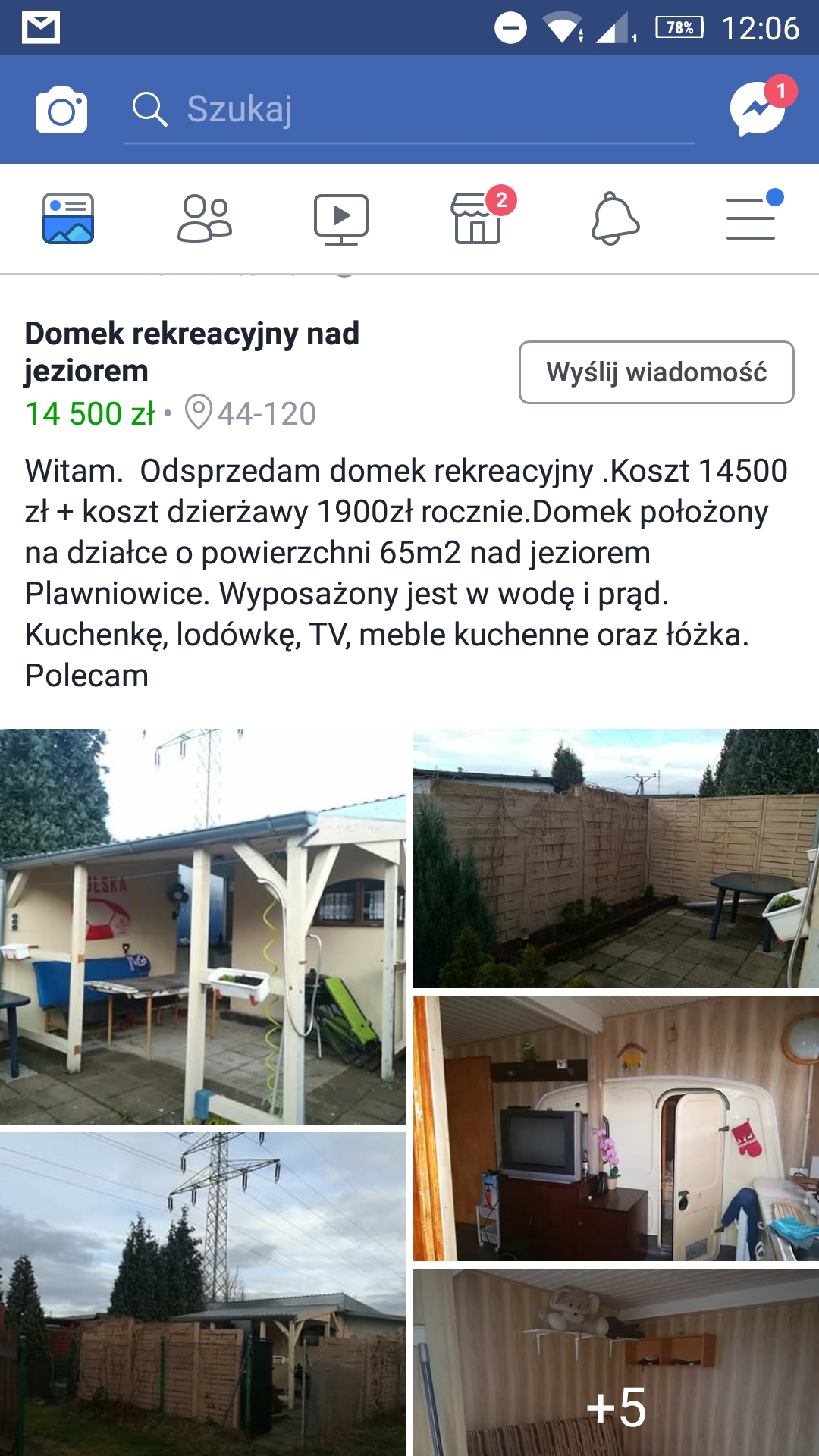View the photo with the power pylon

point(202,1293)
